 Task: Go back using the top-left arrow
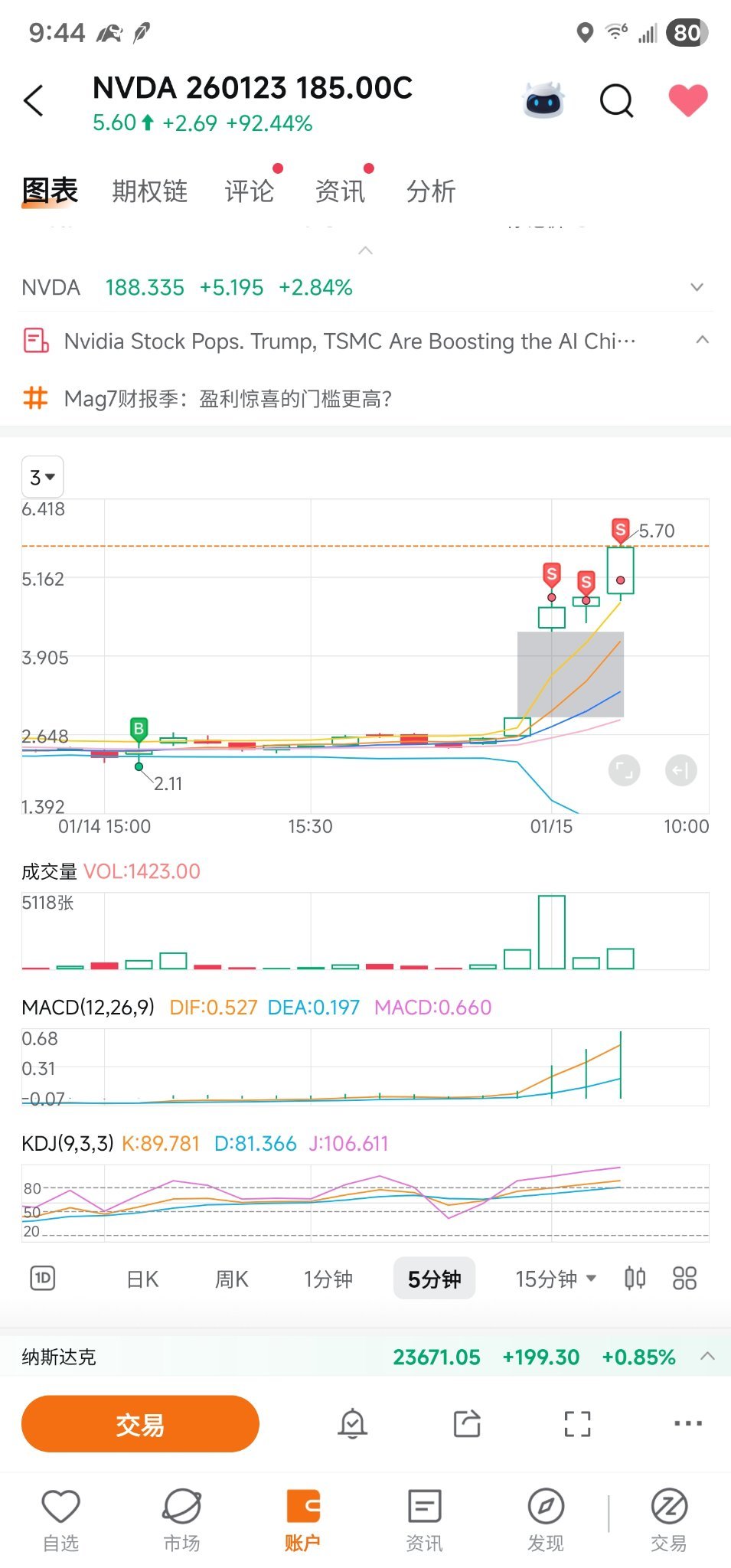(34, 100)
